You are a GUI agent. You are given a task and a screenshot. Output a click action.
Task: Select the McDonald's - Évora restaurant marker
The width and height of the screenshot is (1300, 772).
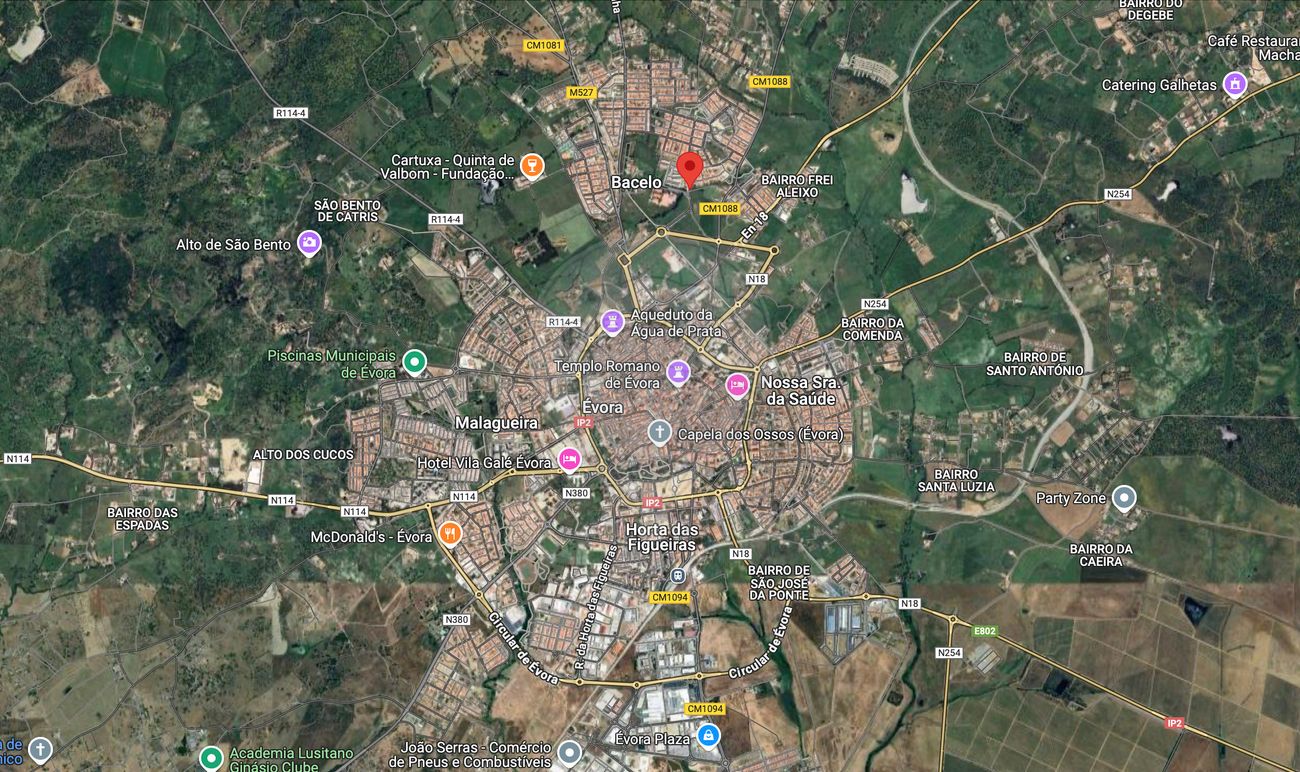[x=450, y=534]
